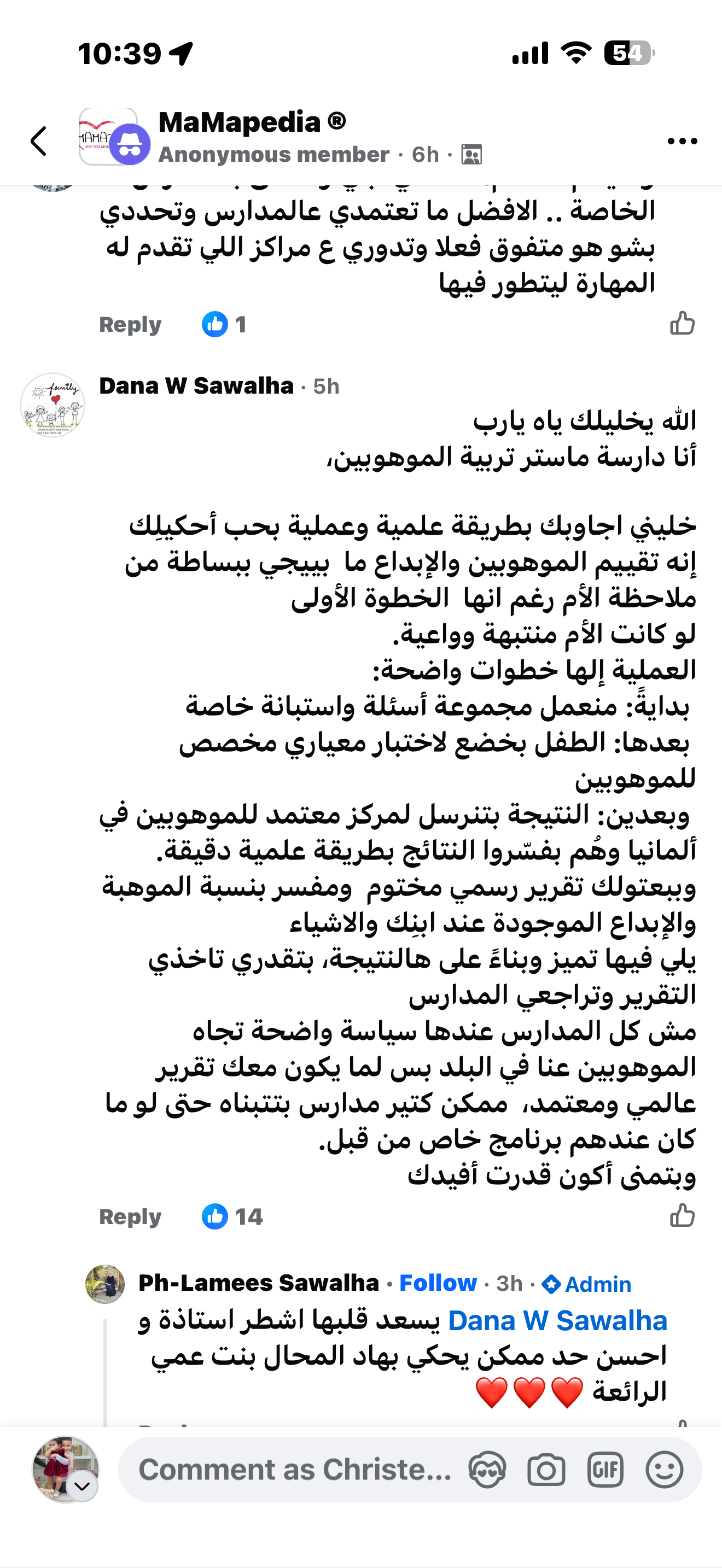Open the GIF picker
Image resolution: width=722 pixels, height=1568 pixels.
coord(605,1470)
